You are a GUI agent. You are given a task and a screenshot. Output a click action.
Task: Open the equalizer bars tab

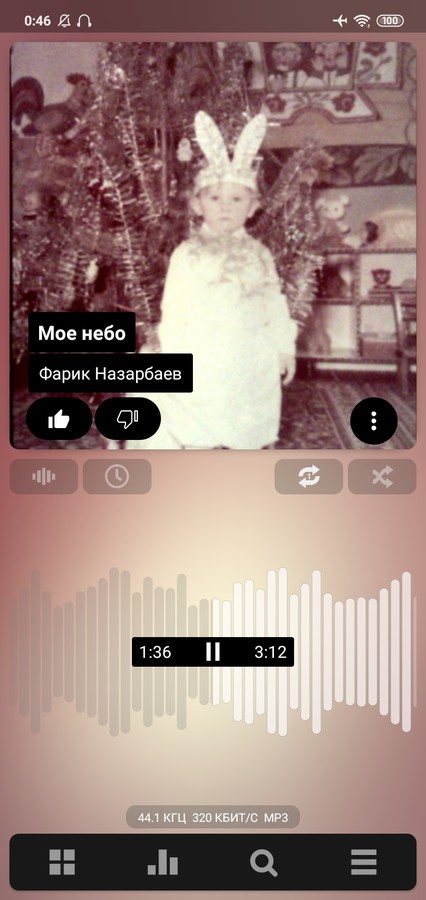(162, 862)
